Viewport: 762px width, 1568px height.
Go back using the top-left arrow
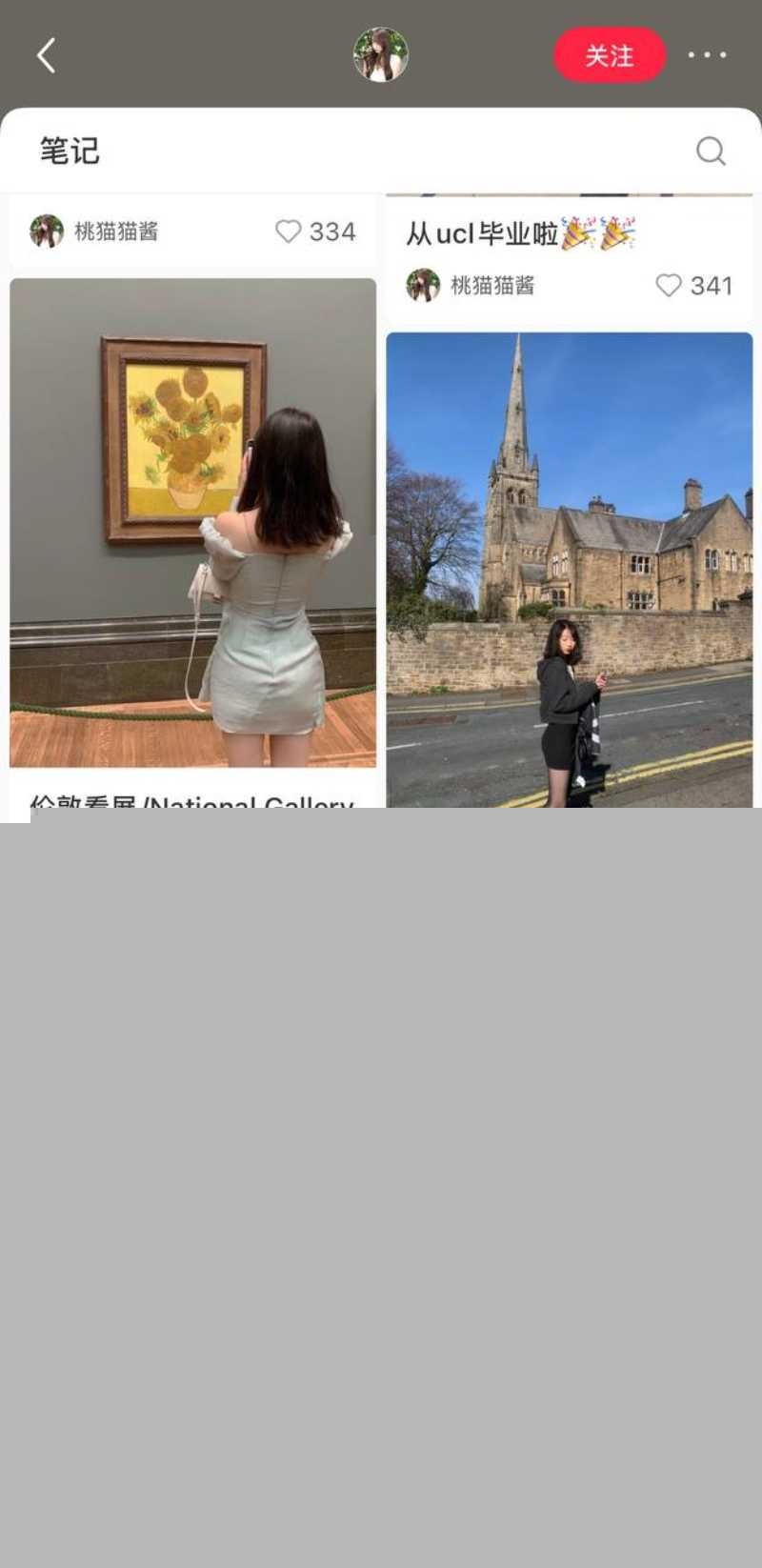pos(46,55)
